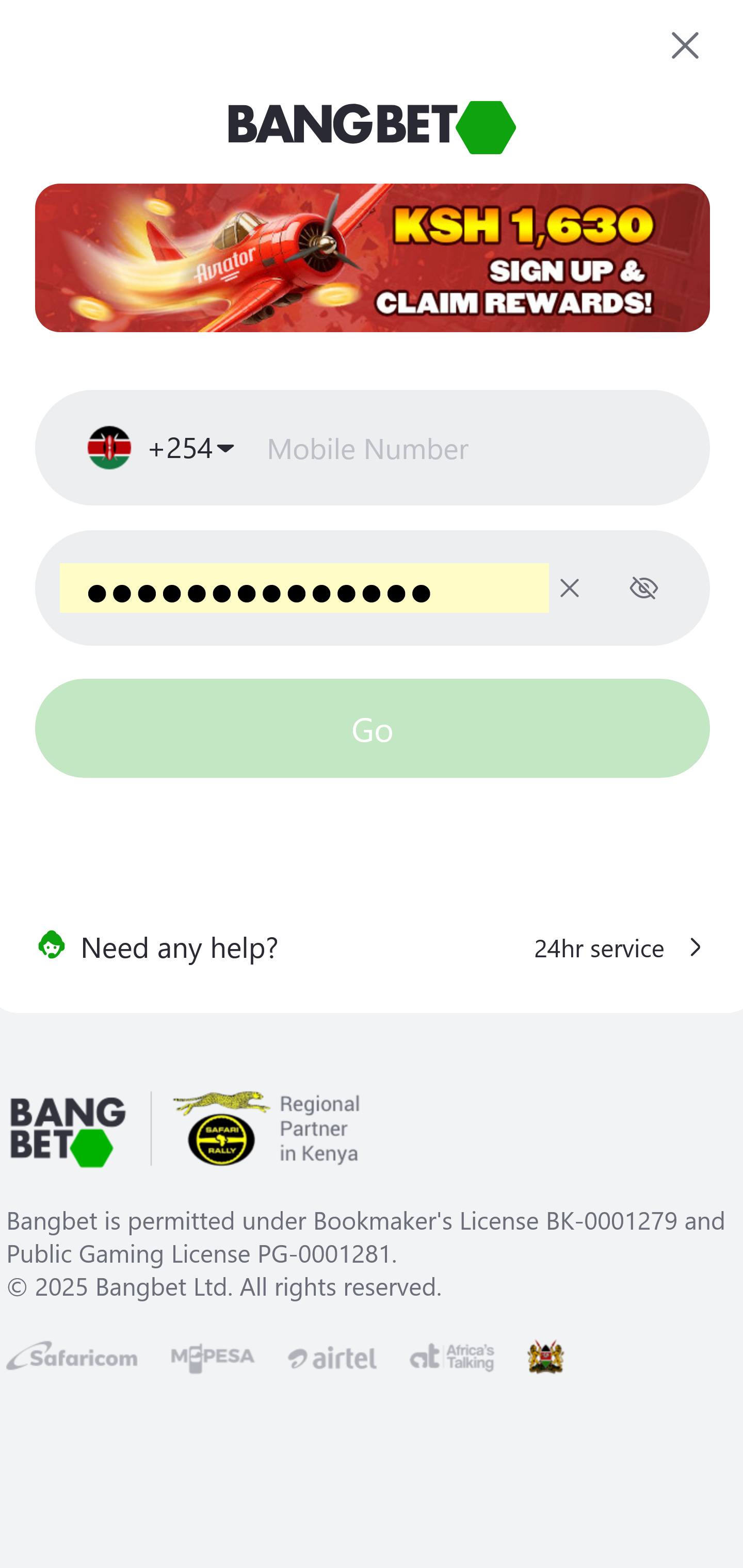Close the Bangbet login screen

click(685, 46)
